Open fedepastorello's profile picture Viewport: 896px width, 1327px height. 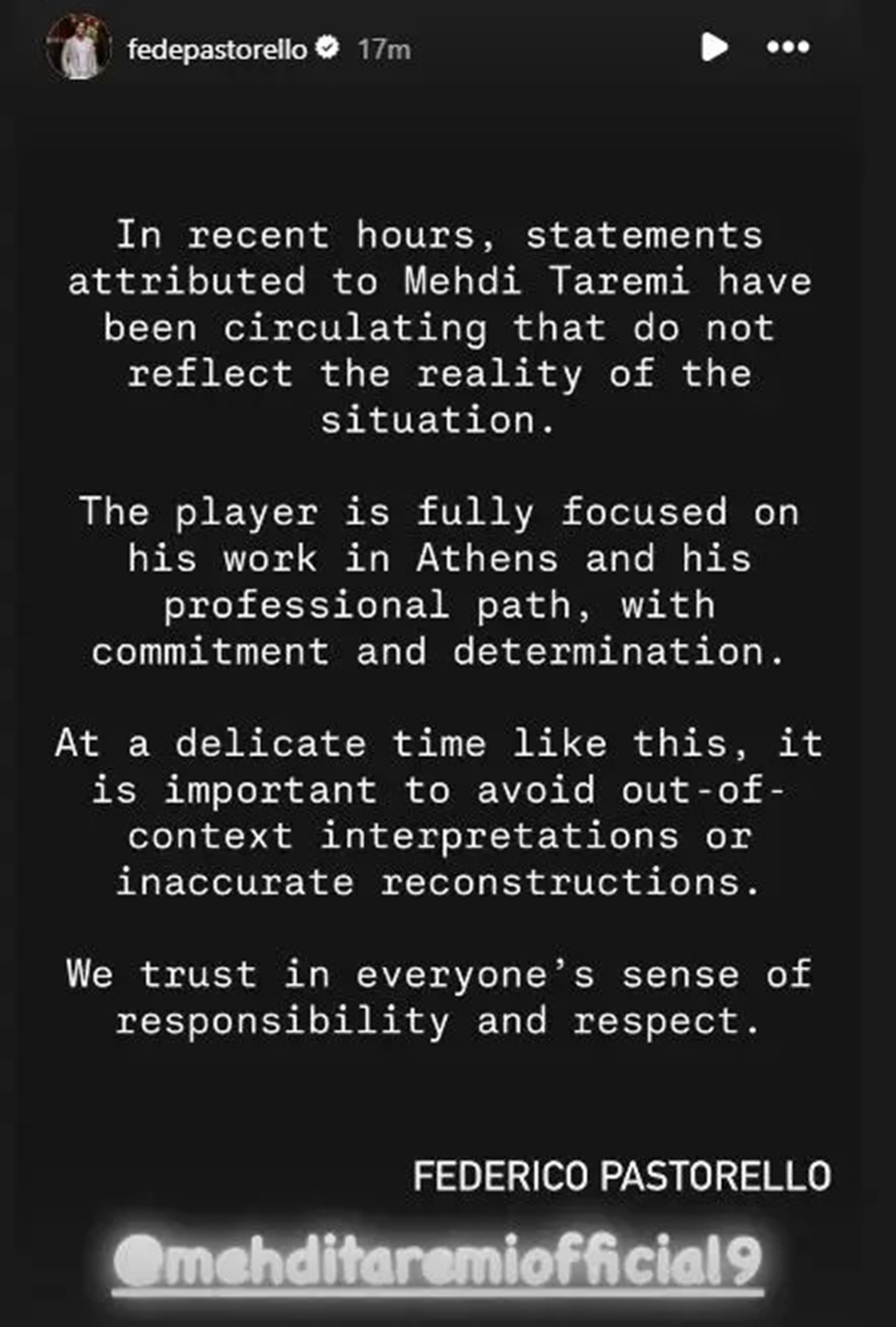79,47
